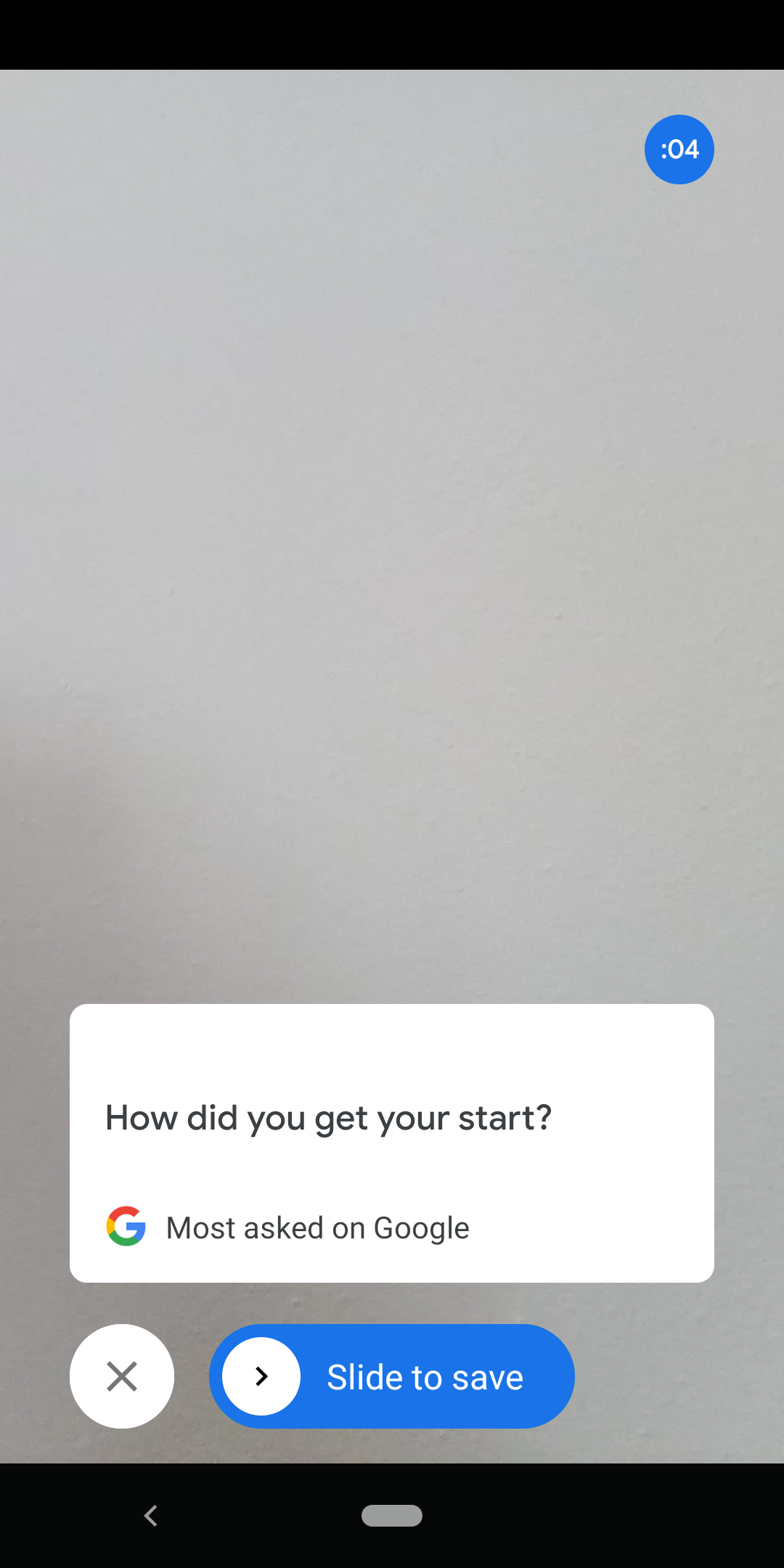Screen dimensions: 784x1568
Task: Tap the Slide to save arrow handle
Action: [261, 1376]
